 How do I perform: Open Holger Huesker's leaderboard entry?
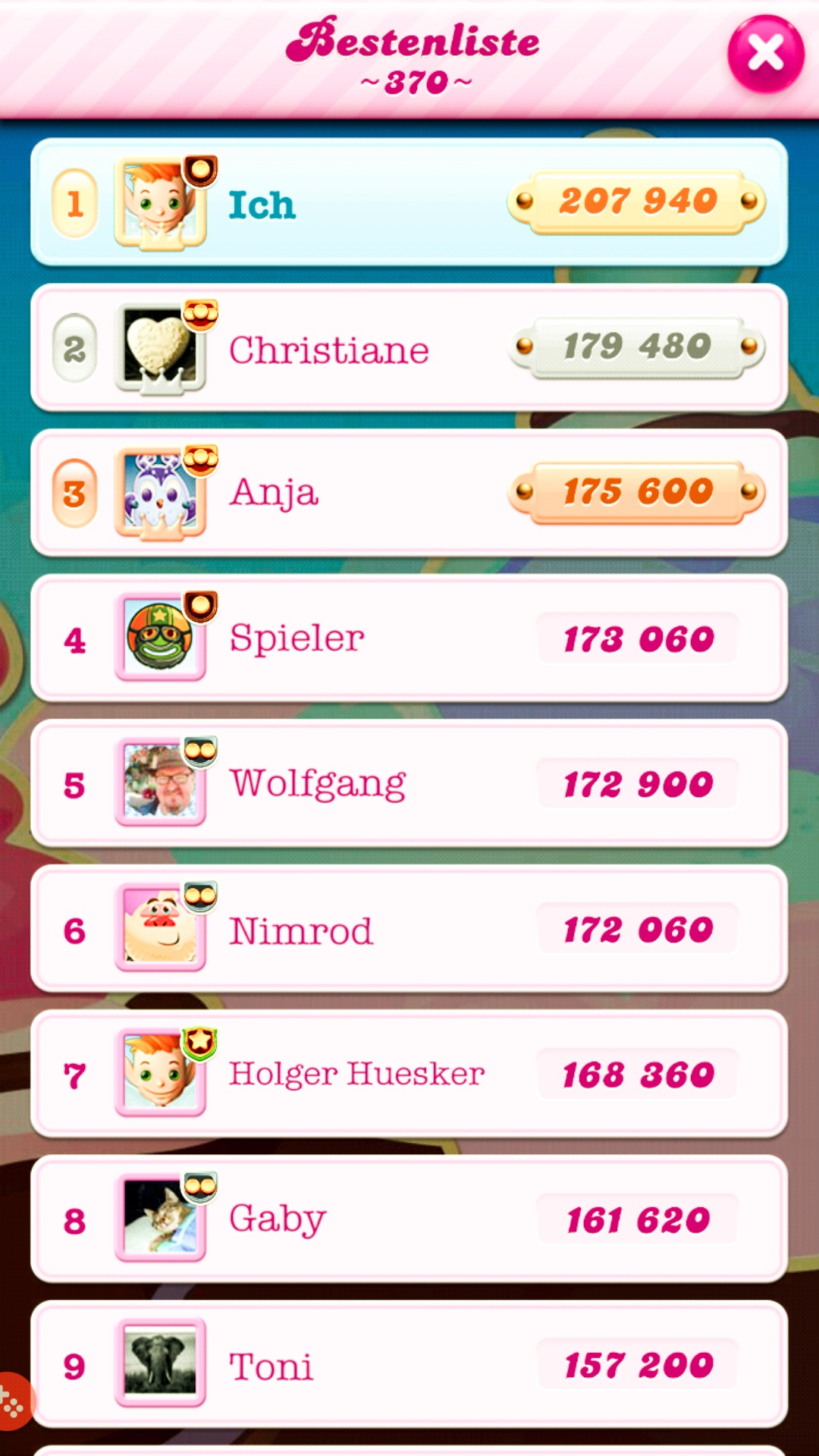pyautogui.click(x=409, y=1074)
